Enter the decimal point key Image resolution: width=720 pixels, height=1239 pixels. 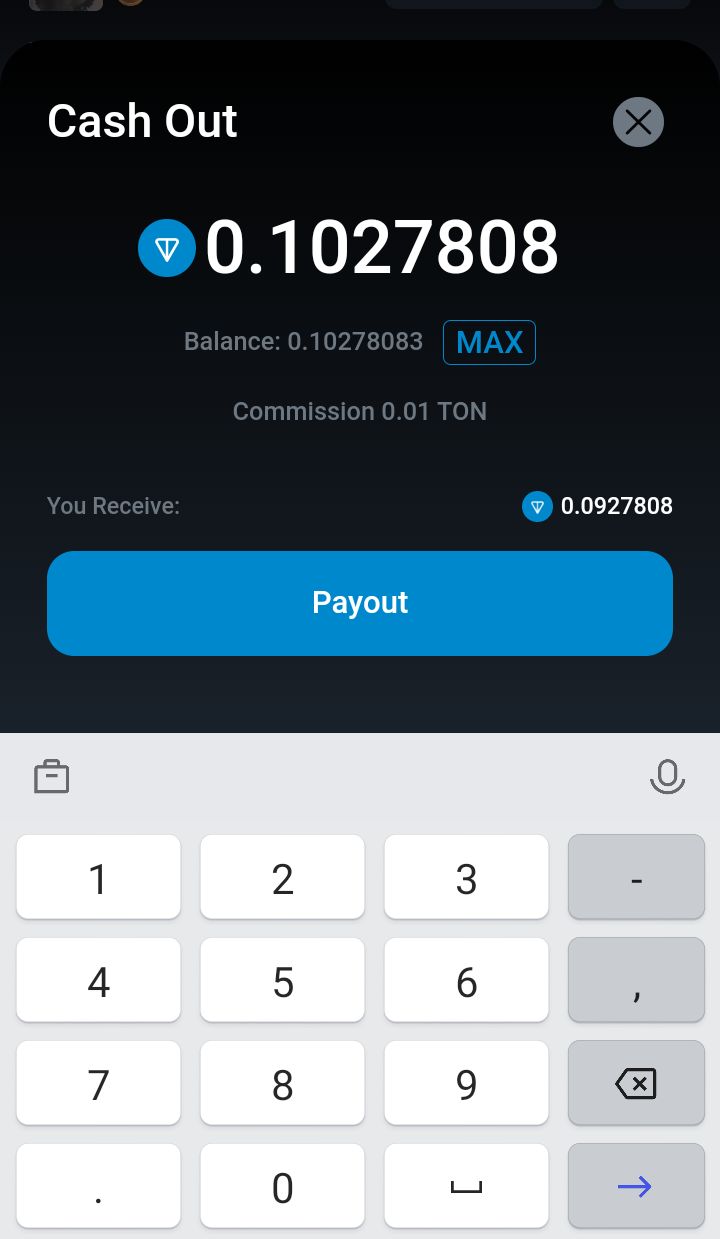[x=98, y=1188]
